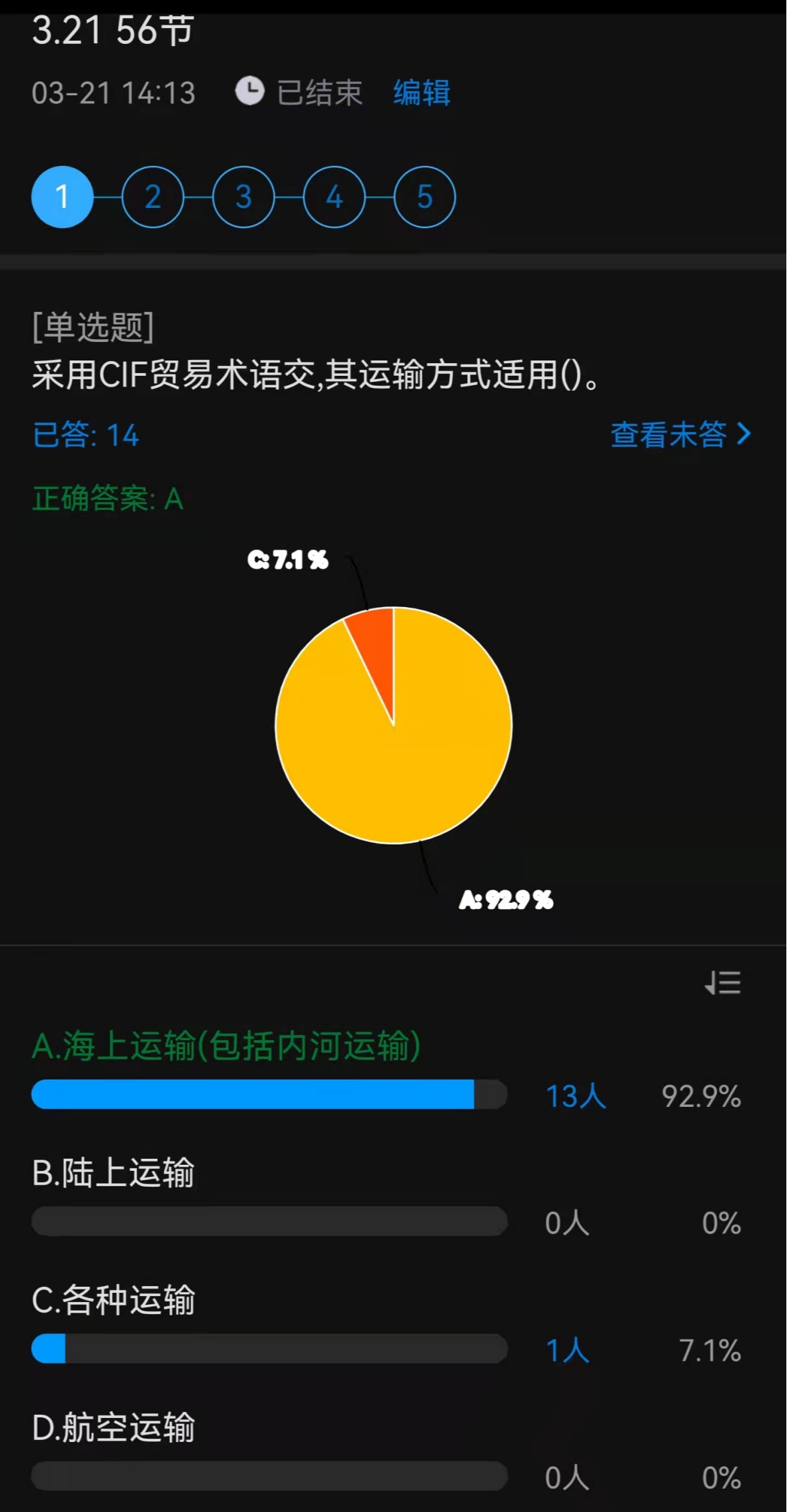Screen dimensions: 787x1512
Task: Tap the 编辑 edit link
Action: tap(421, 93)
